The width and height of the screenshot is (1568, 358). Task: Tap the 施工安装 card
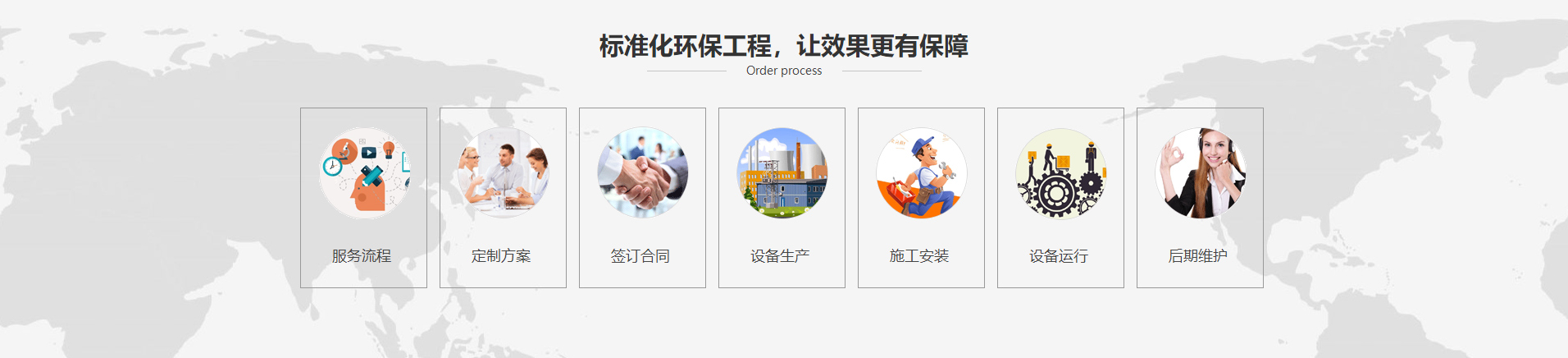pyautogui.click(x=921, y=198)
